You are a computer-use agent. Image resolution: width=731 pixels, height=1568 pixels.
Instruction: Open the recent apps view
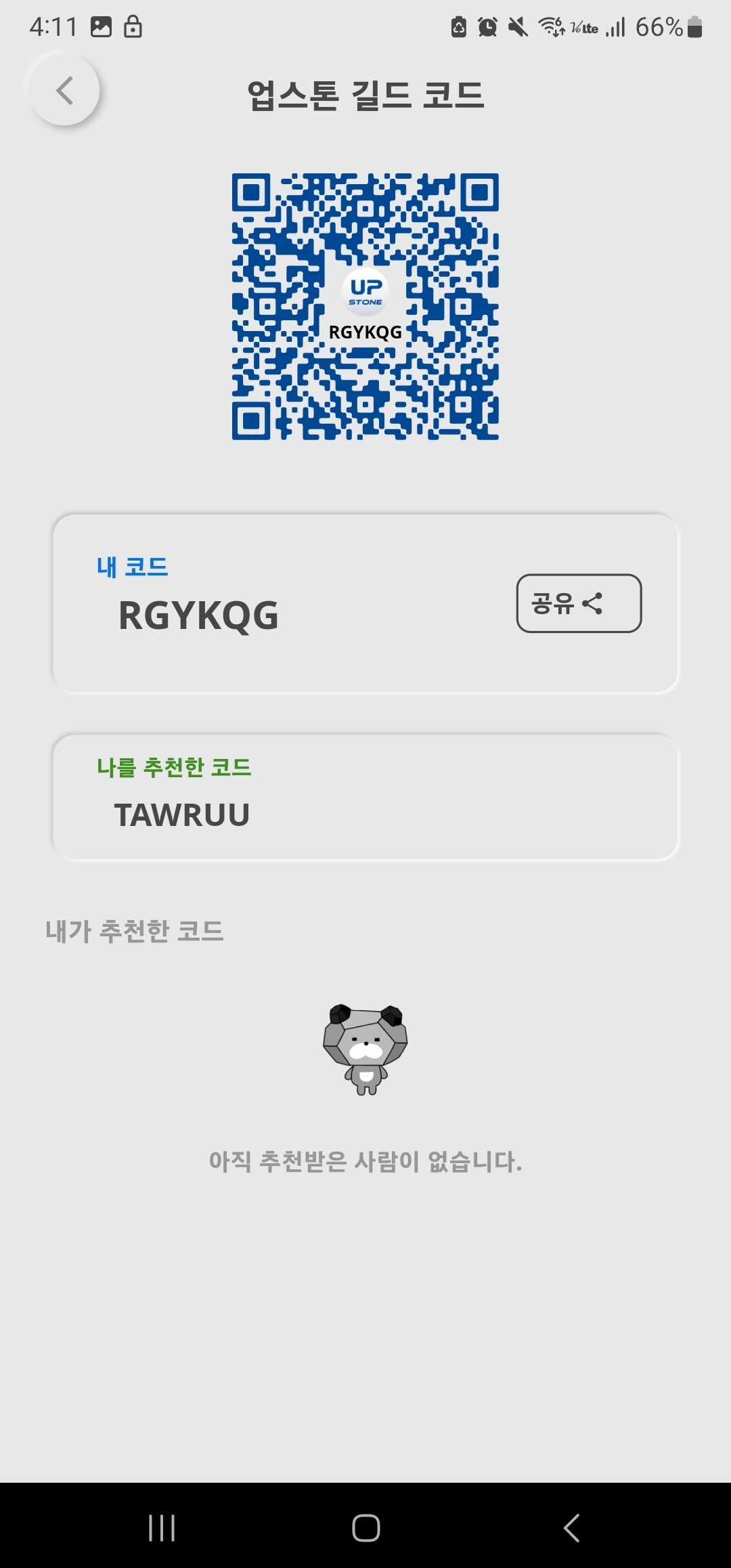(x=162, y=1528)
